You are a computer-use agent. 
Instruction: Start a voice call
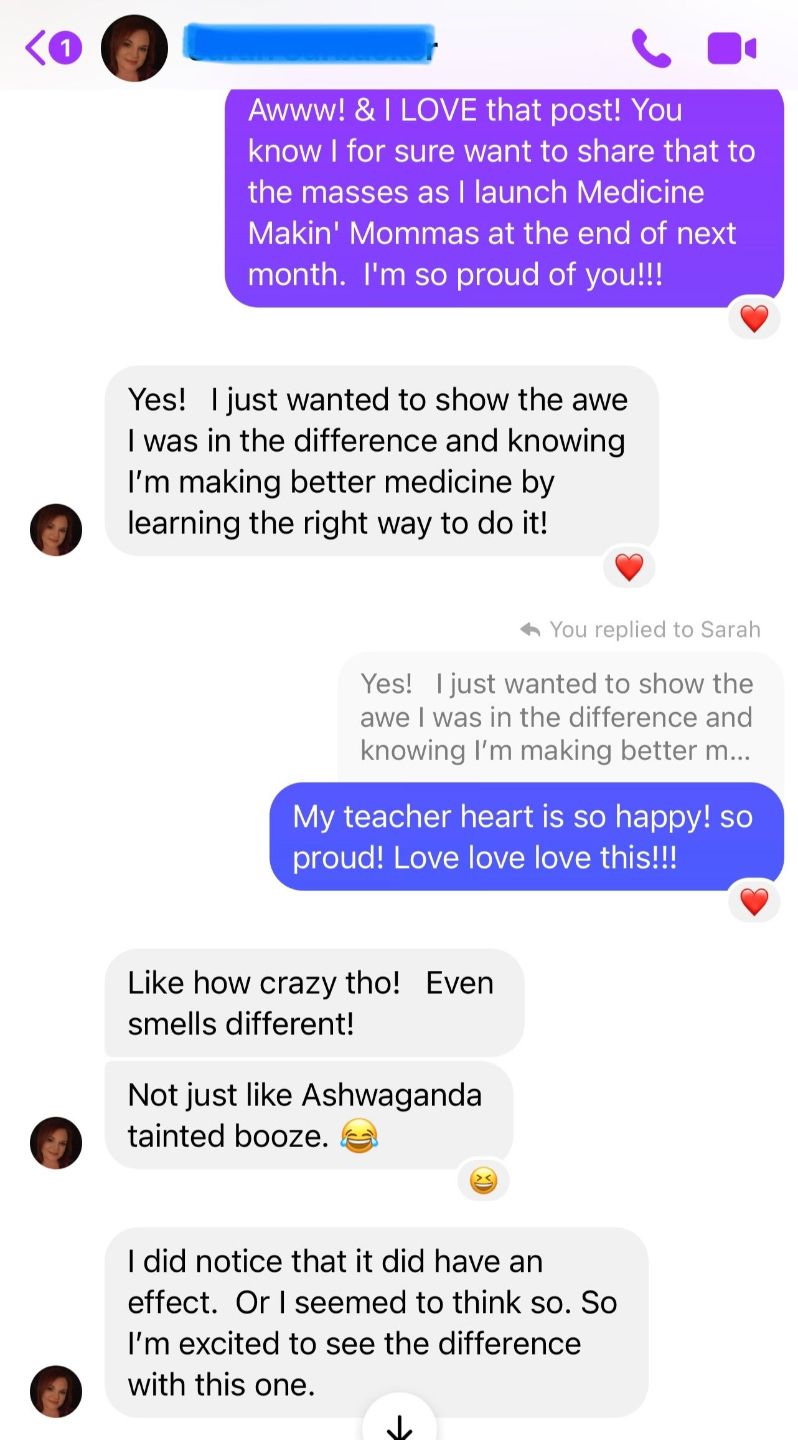(x=651, y=48)
